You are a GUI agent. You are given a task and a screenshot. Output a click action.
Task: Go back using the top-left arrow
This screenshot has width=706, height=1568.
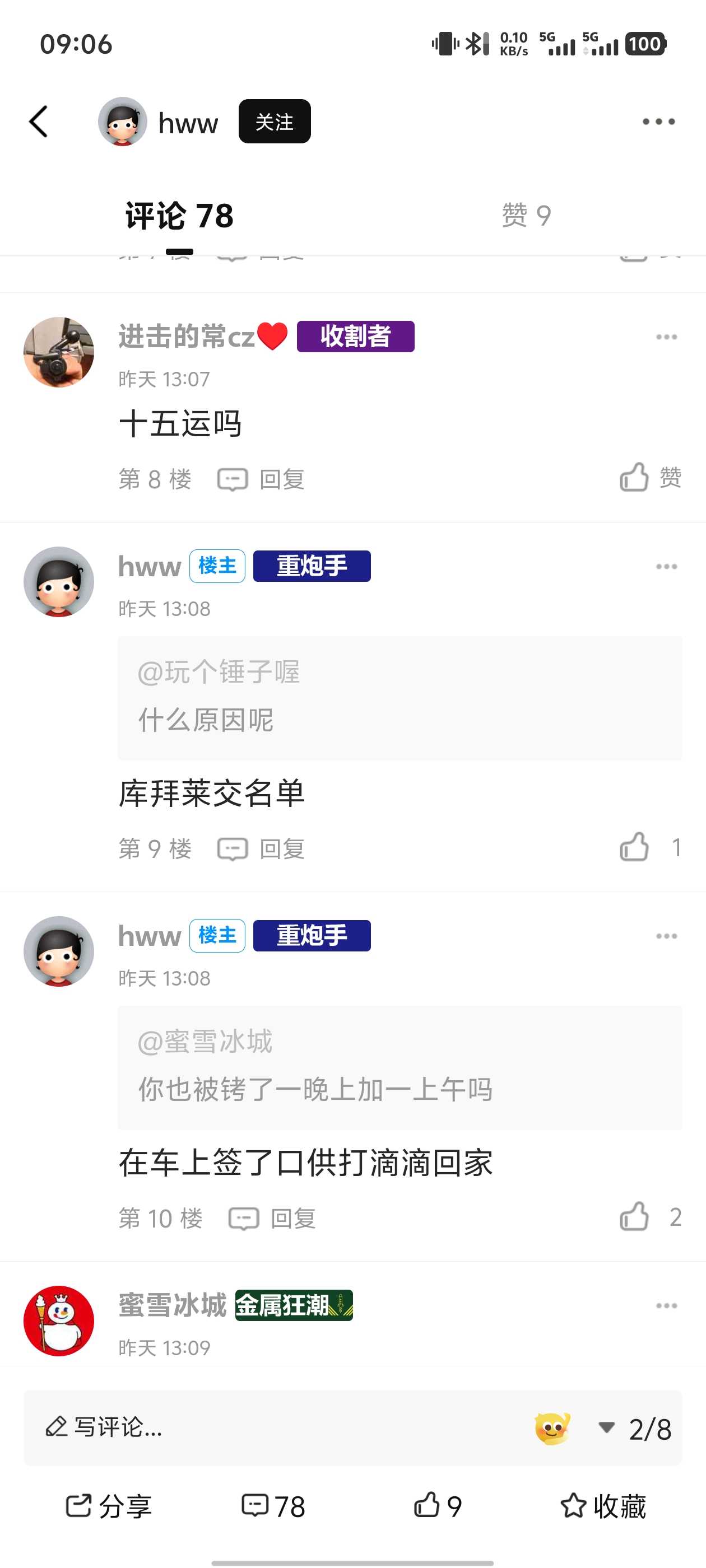[x=38, y=122]
